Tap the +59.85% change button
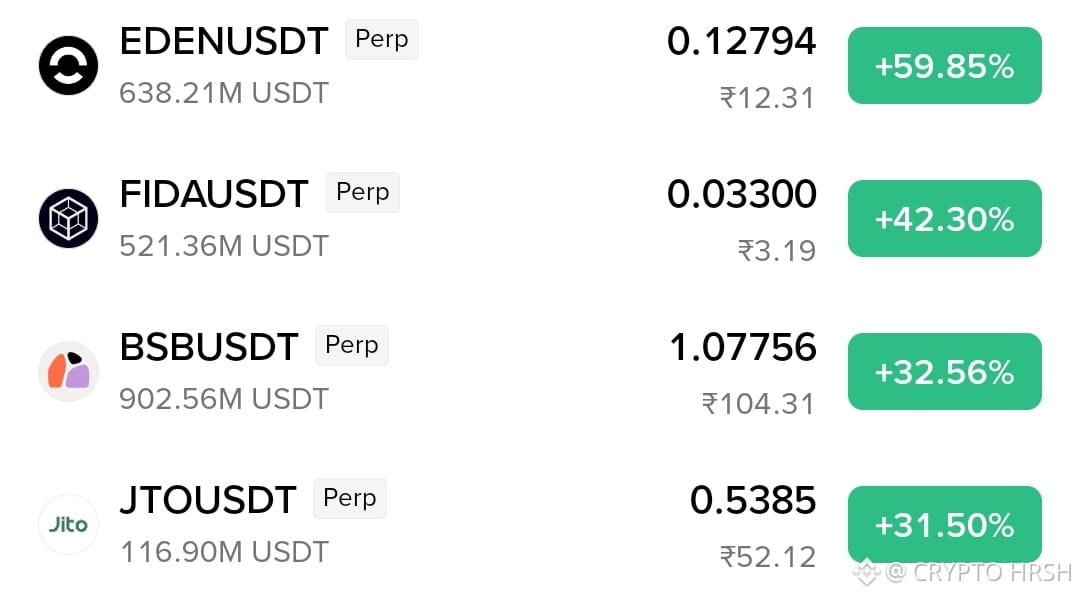Viewport: 1080px width, 597px height. click(944, 66)
